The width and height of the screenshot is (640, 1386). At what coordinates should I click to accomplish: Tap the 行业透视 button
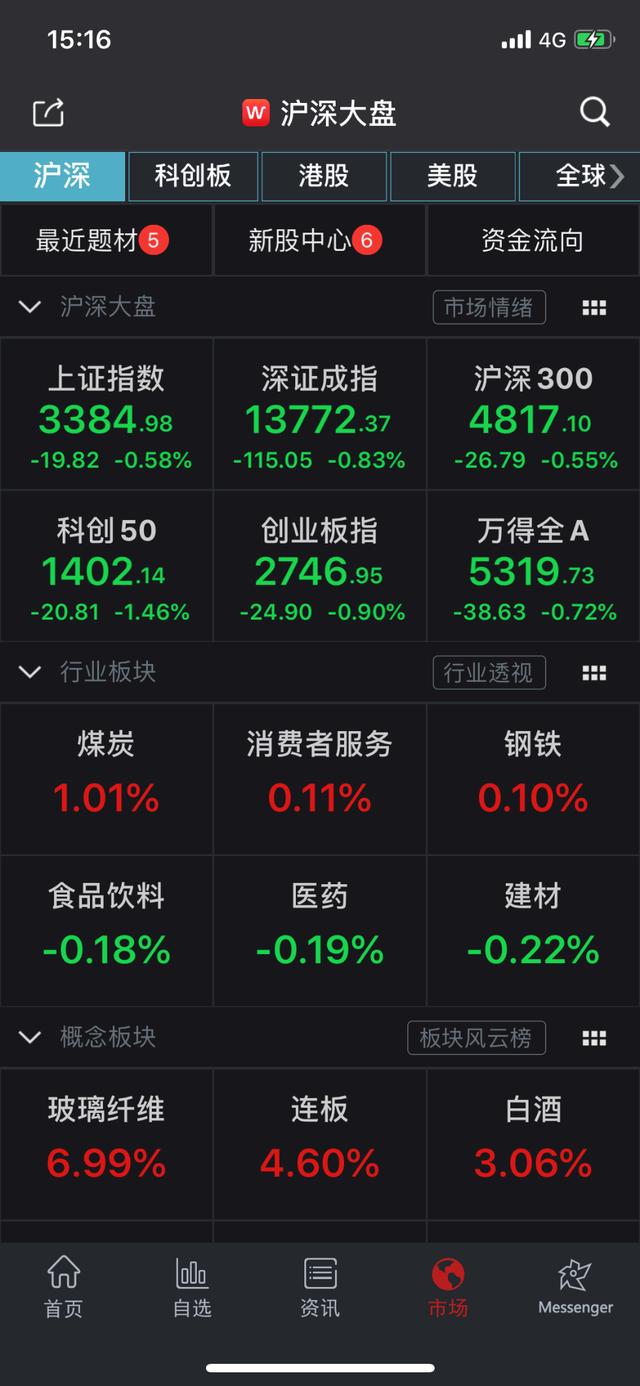489,672
